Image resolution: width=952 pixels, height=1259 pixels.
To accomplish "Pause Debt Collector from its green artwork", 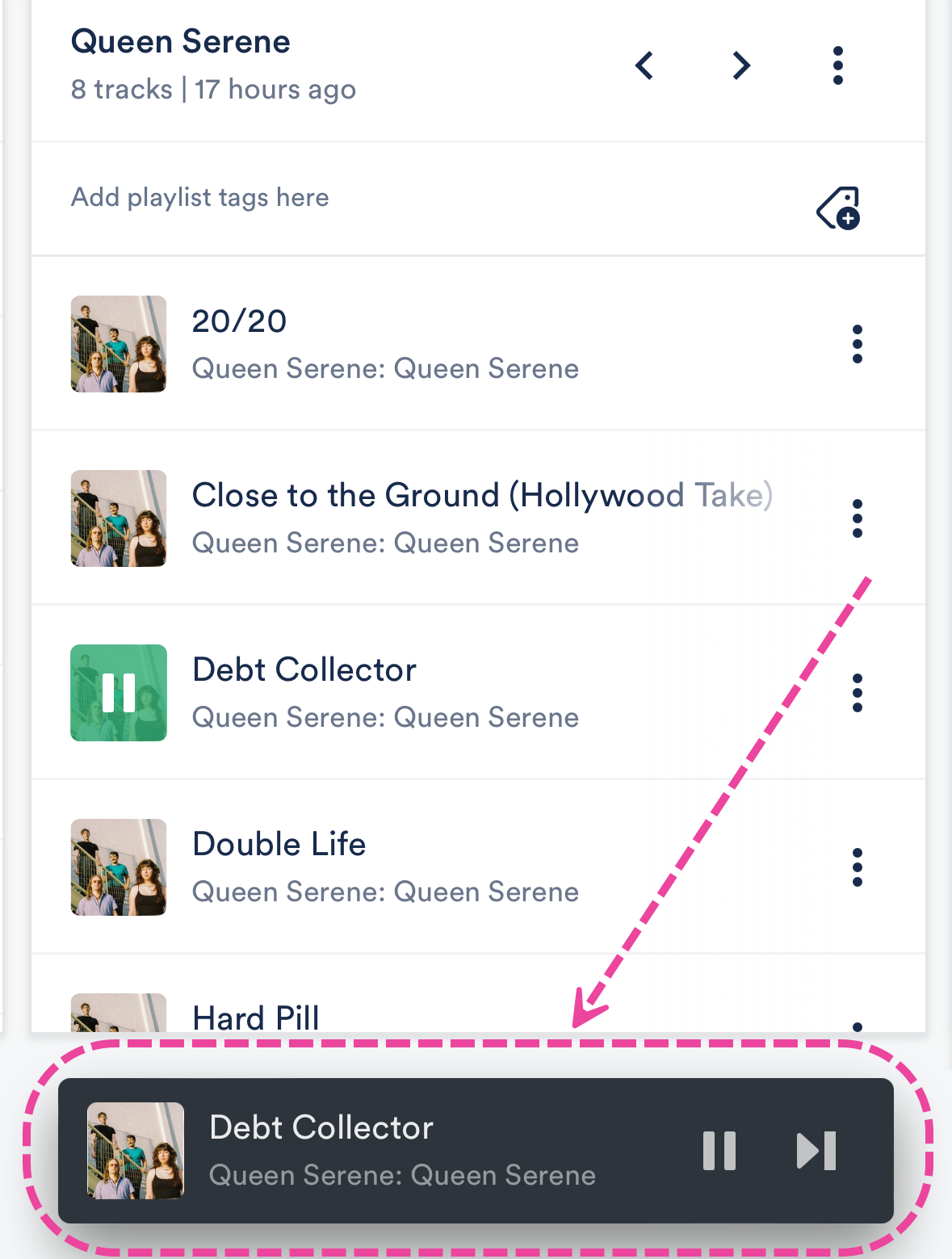I will click(119, 693).
